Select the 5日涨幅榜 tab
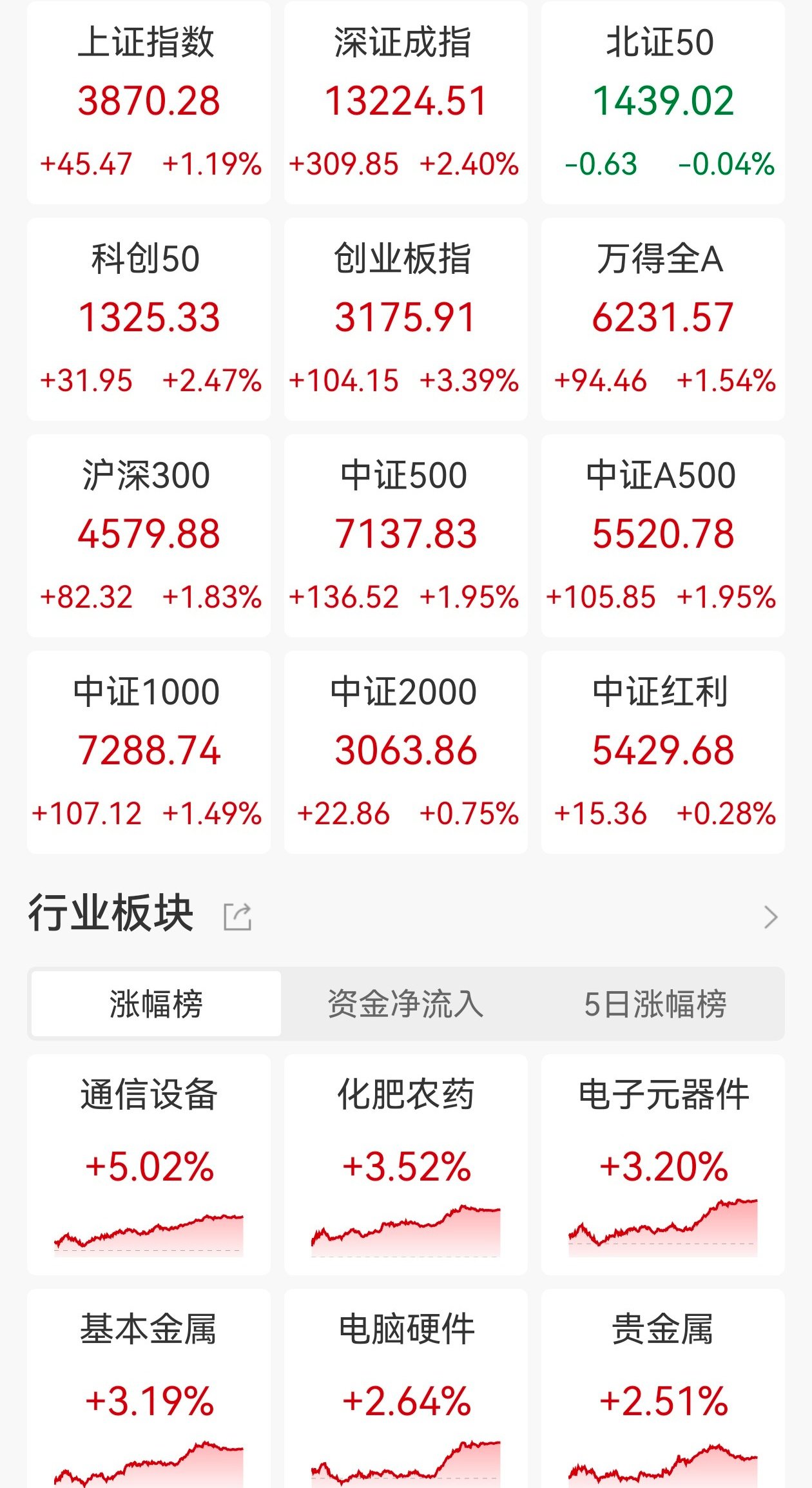This screenshot has height=1488, width=812. pos(655,1004)
